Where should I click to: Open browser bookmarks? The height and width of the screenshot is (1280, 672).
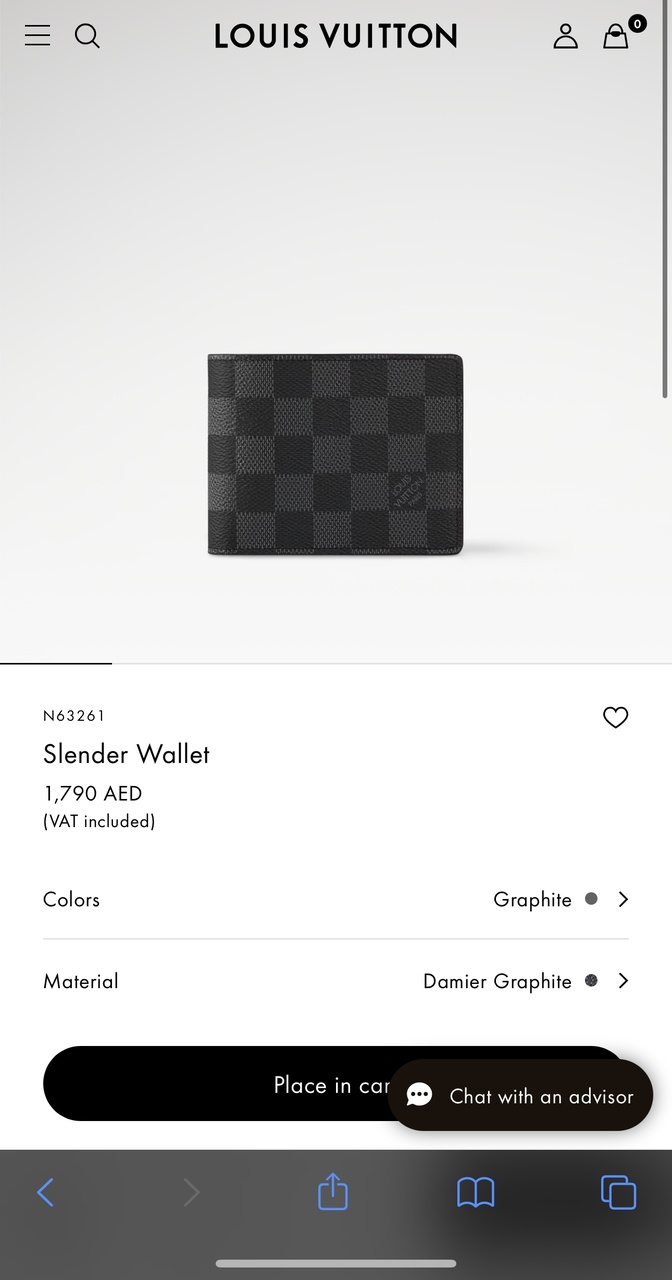[475, 1192]
